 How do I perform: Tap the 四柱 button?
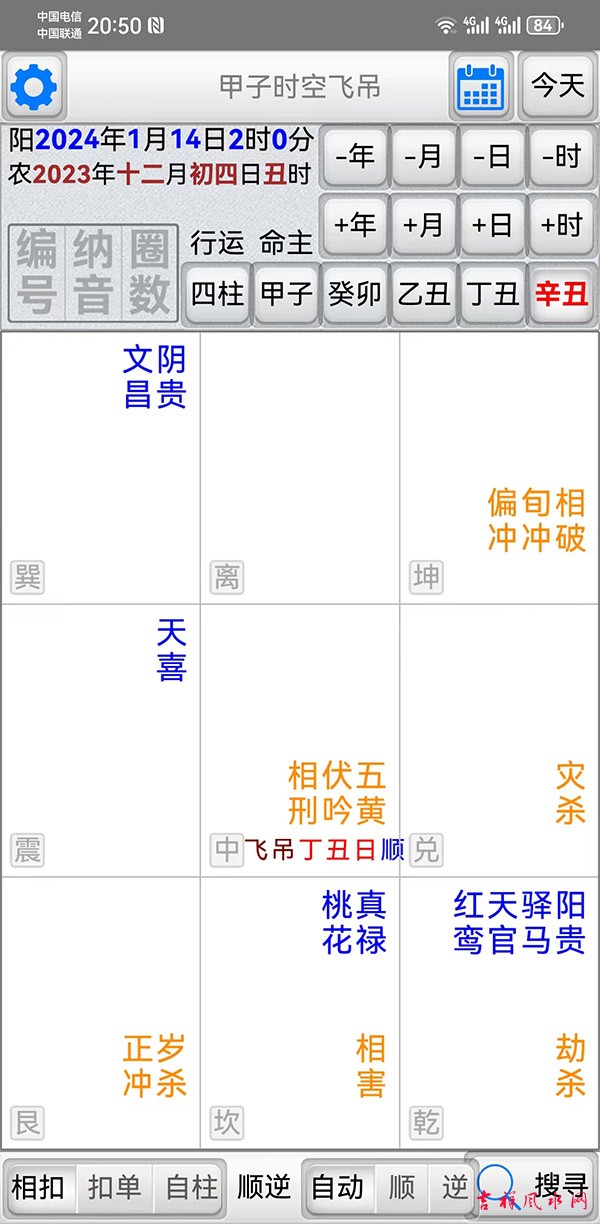(x=217, y=294)
